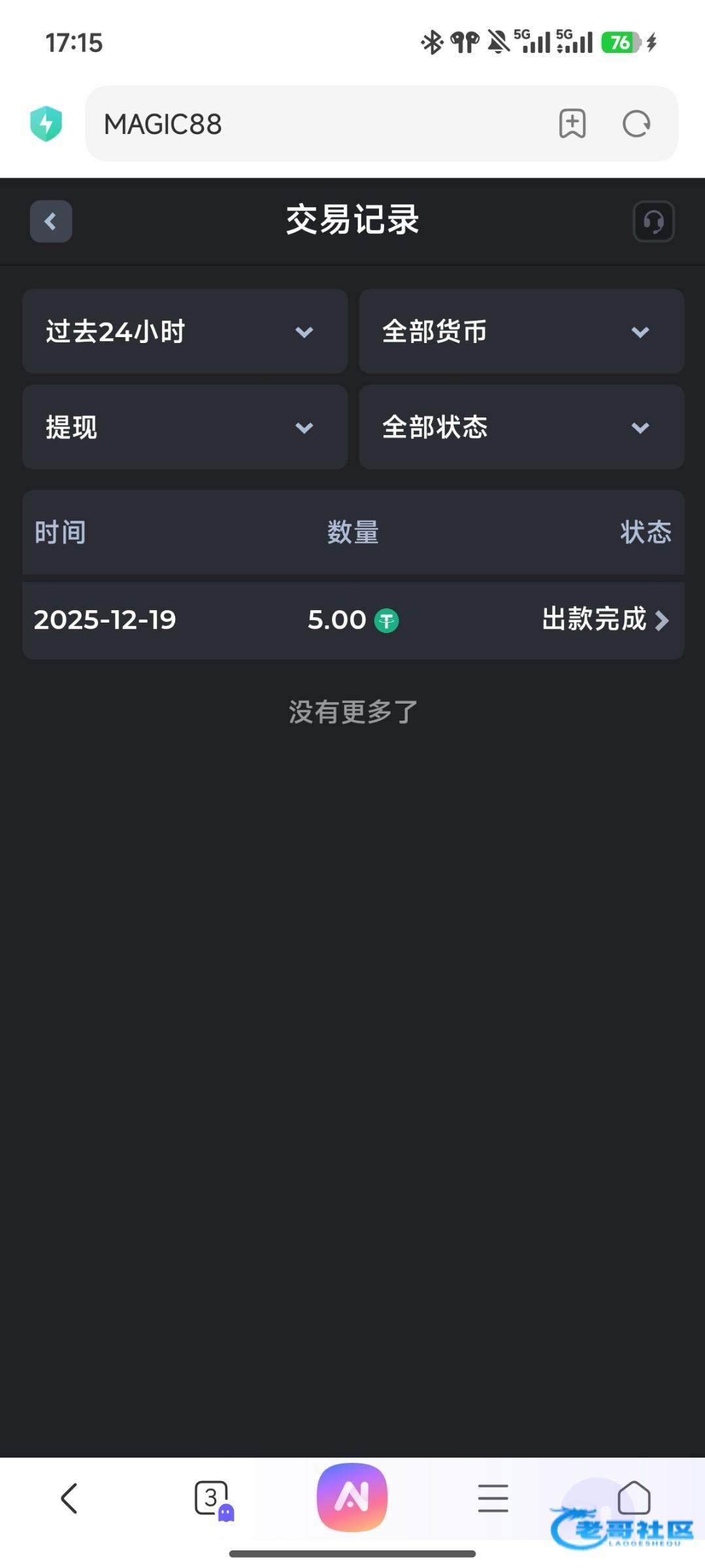Bookmark this page in the browser
705x1568 pixels.
(x=572, y=124)
